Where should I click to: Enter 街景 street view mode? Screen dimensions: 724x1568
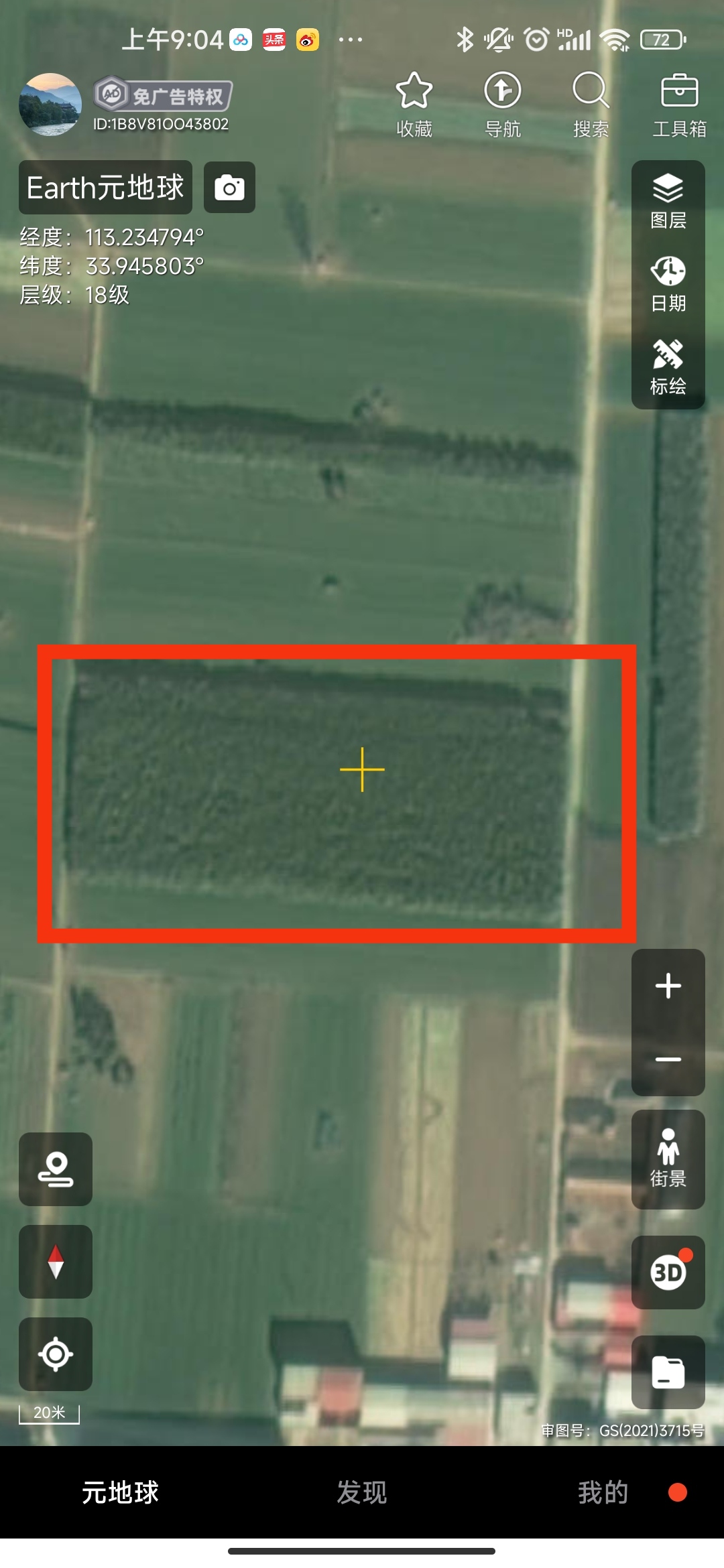click(668, 1159)
